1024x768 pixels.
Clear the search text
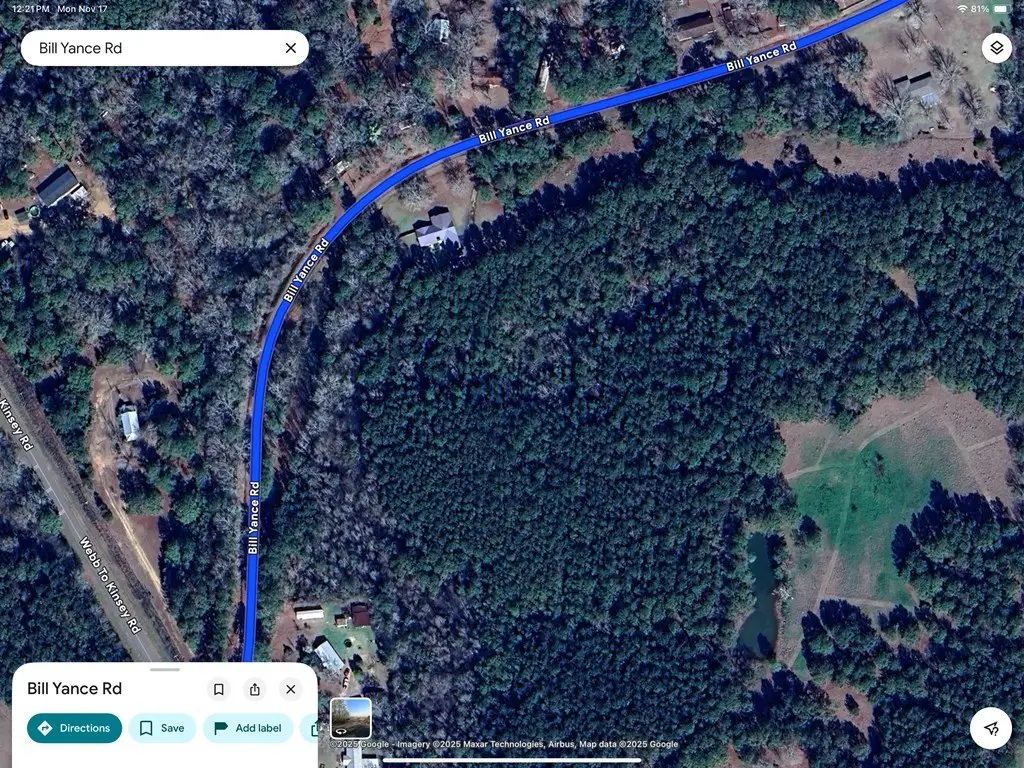coord(291,48)
